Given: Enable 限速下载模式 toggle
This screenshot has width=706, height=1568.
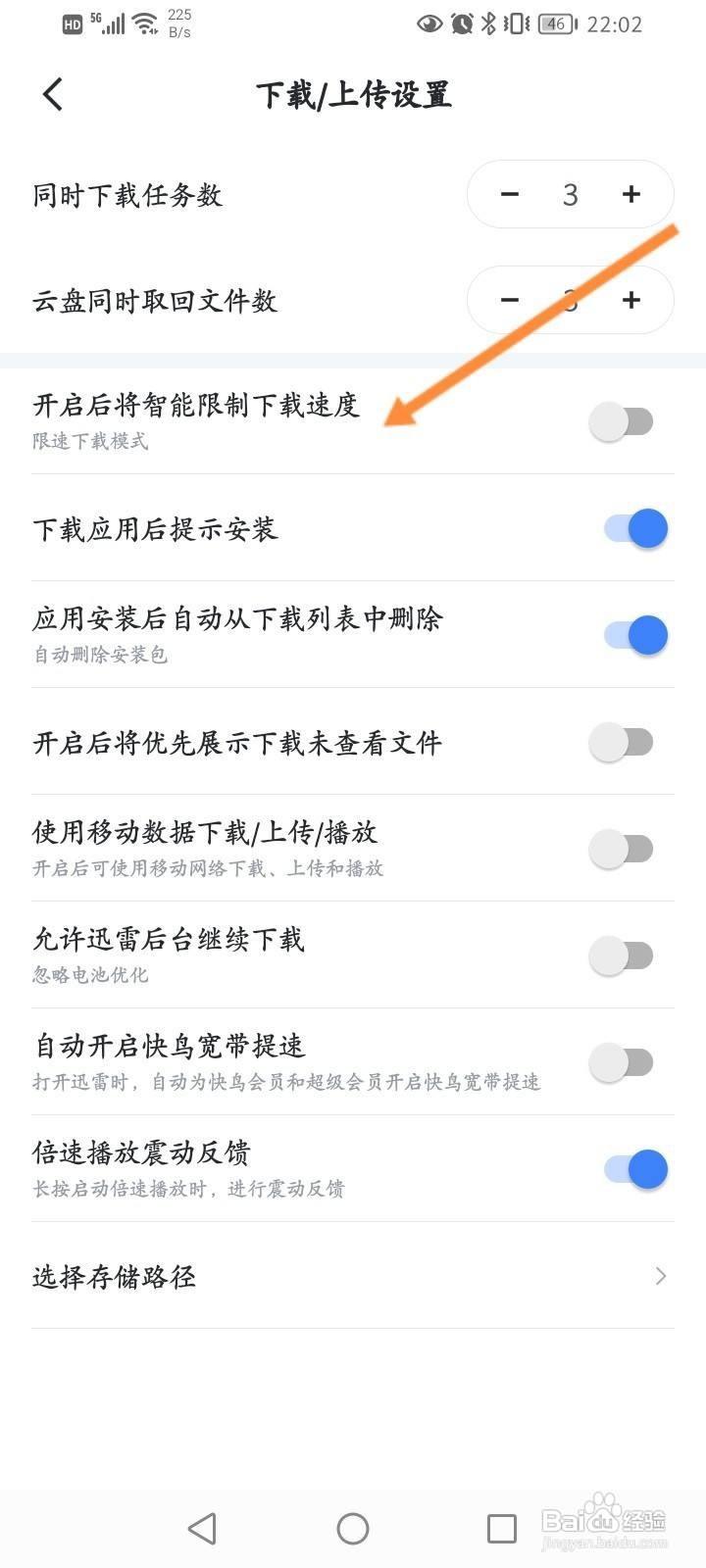Looking at the screenshot, I should point(622,421).
